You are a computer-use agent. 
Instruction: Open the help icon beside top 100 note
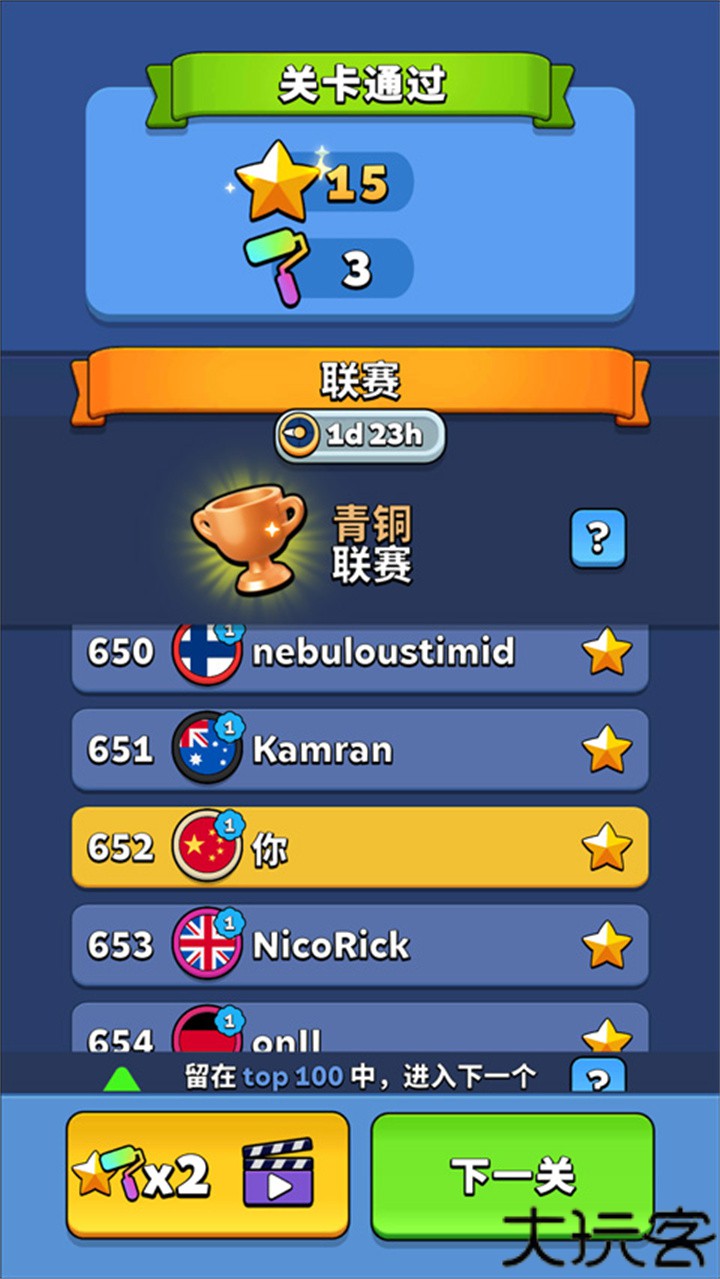pyautogui.click(x=598, y=1078)
